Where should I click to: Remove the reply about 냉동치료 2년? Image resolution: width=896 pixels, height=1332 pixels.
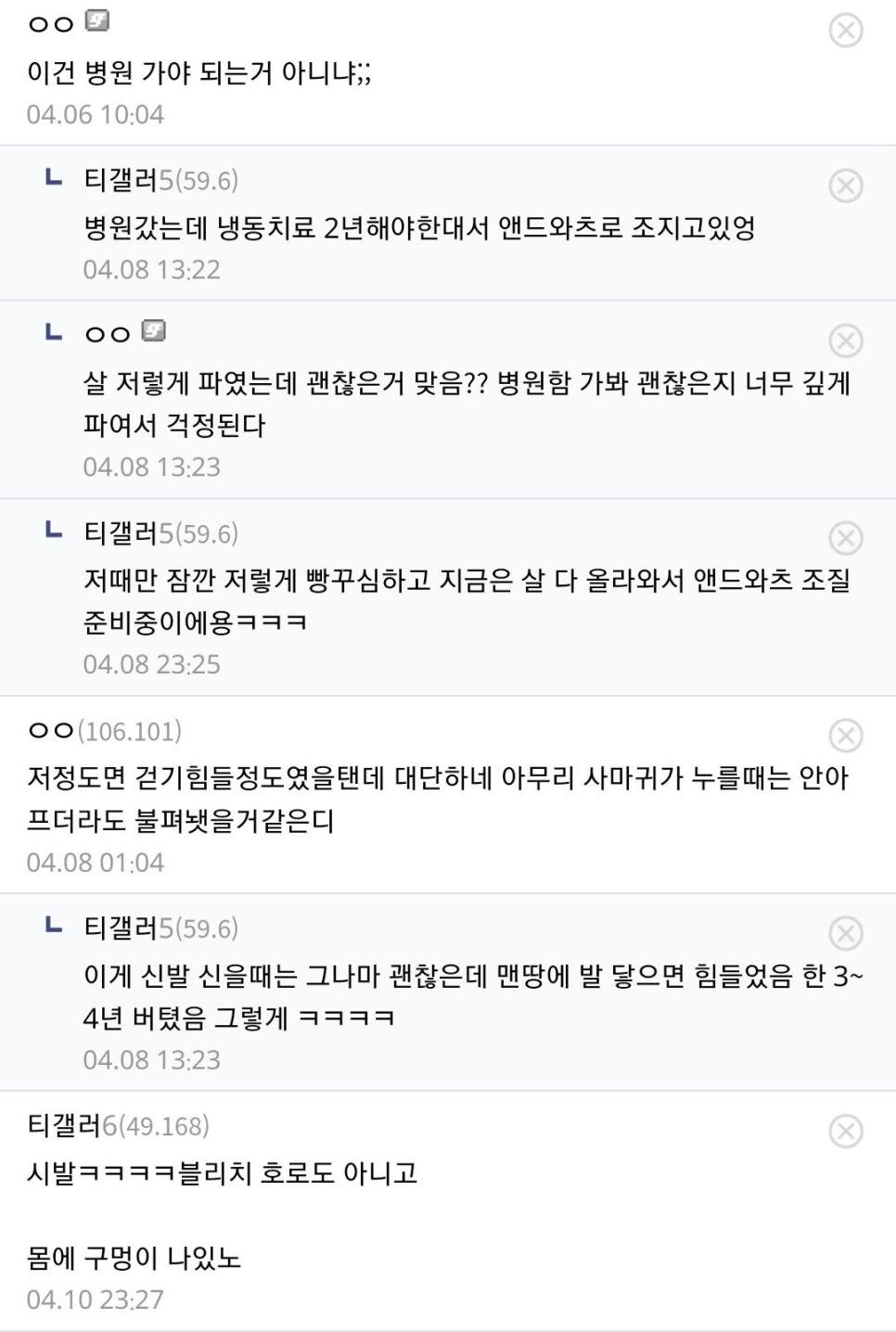coord(845,186)
